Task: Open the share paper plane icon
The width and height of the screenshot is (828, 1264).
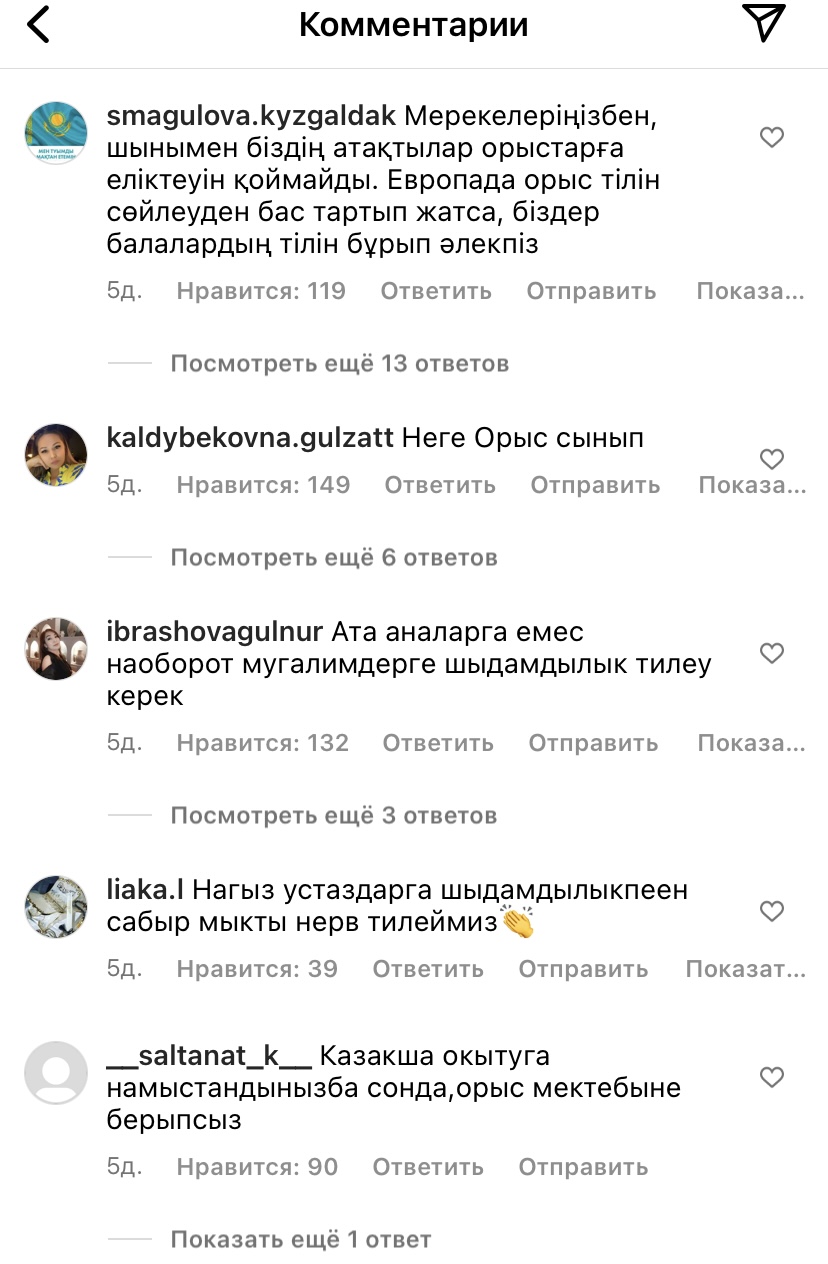Action: (764, 24)
